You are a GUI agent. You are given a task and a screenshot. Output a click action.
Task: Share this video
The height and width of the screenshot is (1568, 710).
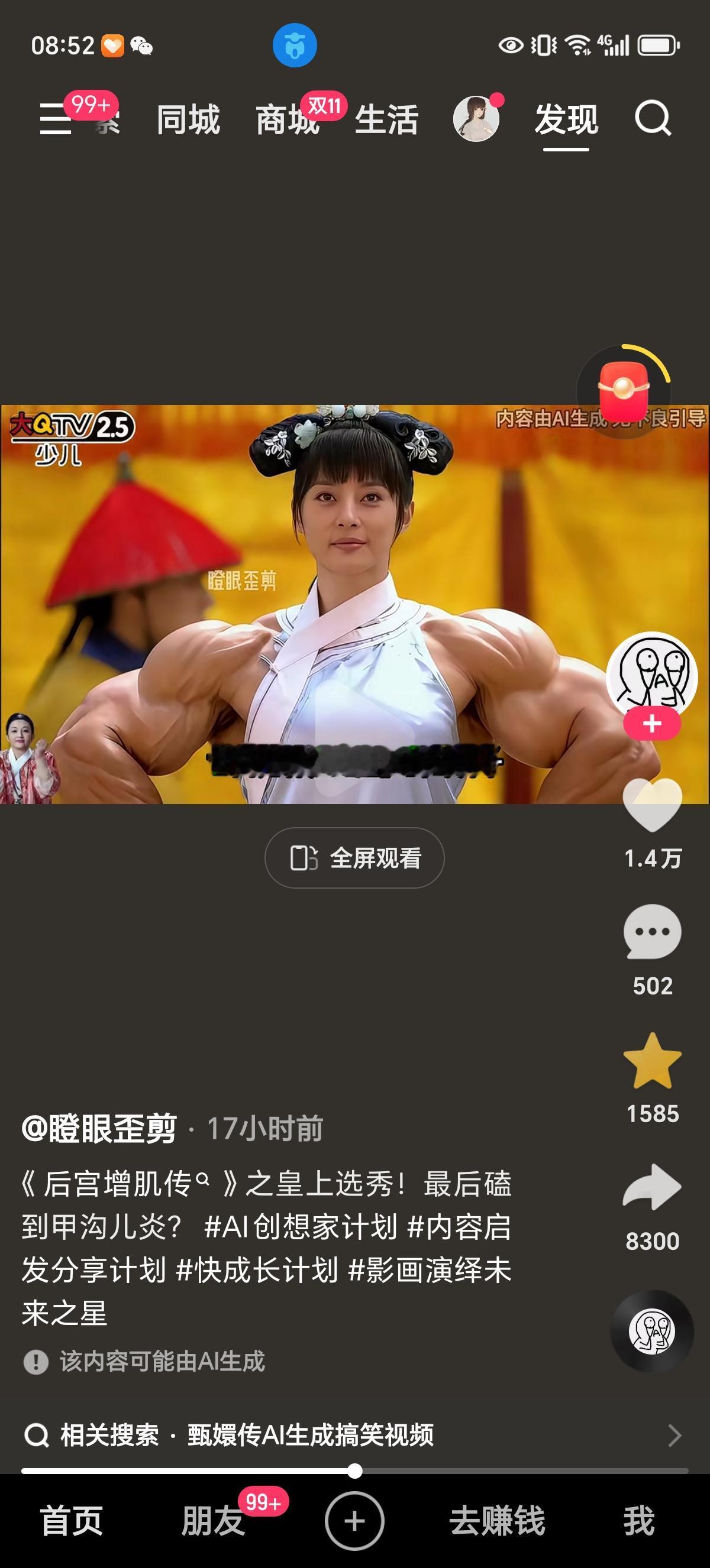[652, 1187]
